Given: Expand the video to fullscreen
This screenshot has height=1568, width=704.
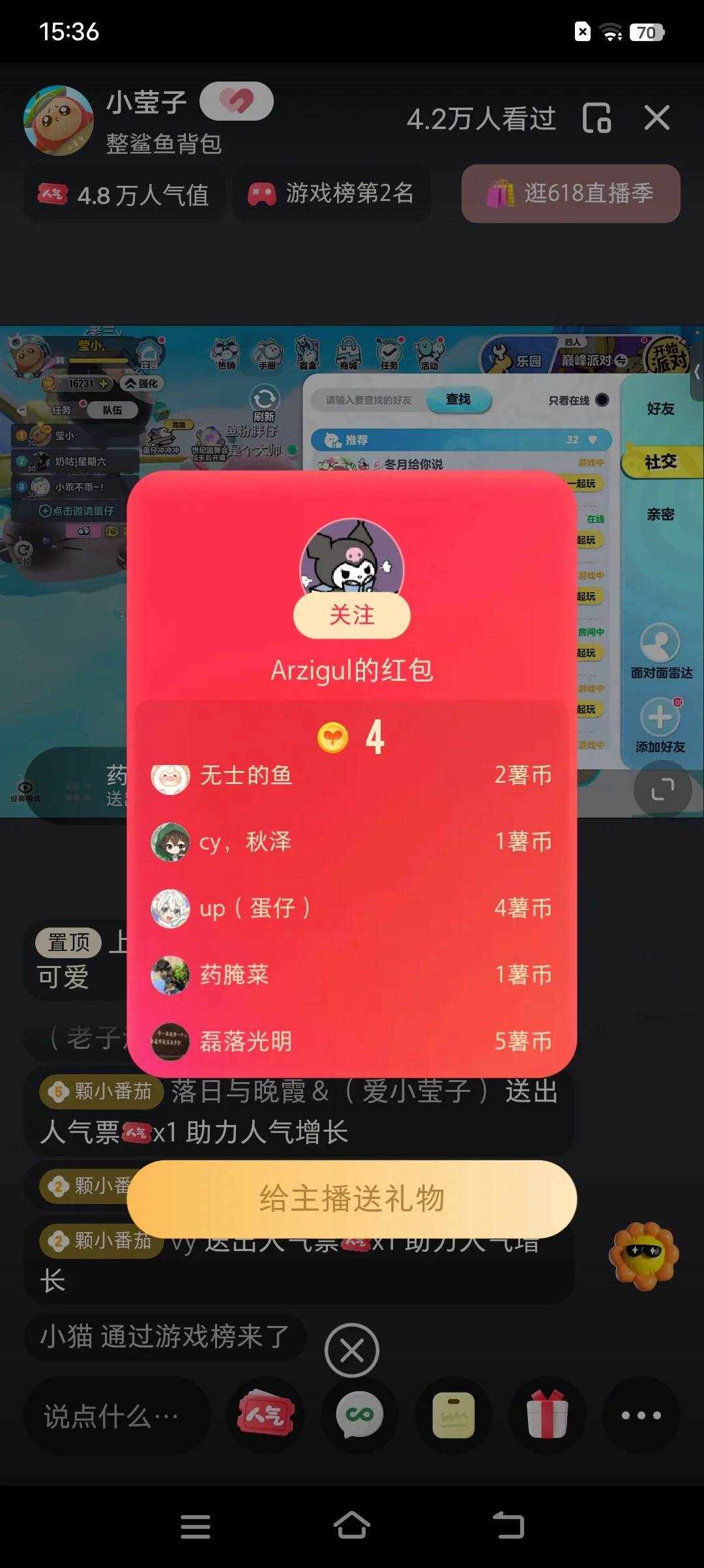Looking at the screenshot, I should [x=662, y=789].
